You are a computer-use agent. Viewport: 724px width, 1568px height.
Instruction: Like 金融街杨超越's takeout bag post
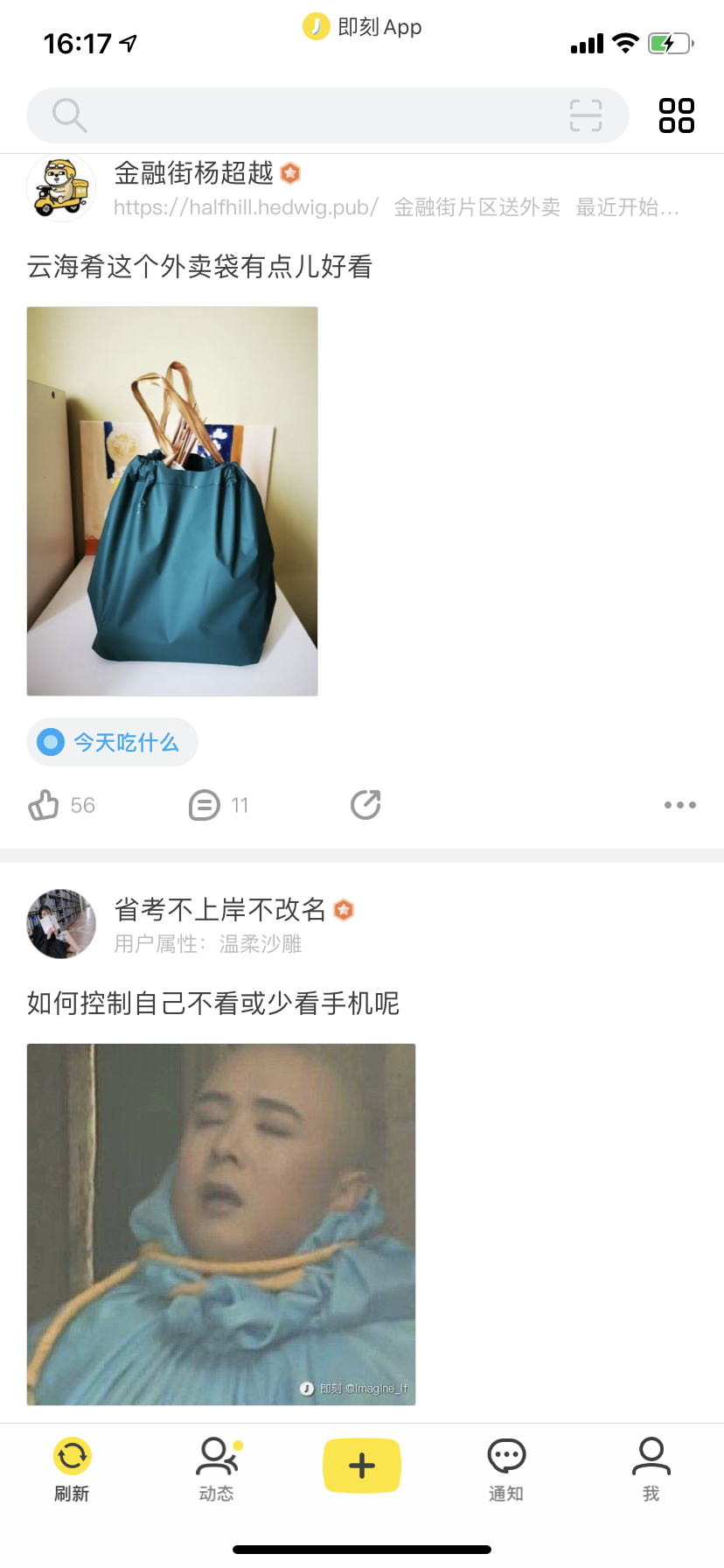pyautogui.click(x=44, y=805)
